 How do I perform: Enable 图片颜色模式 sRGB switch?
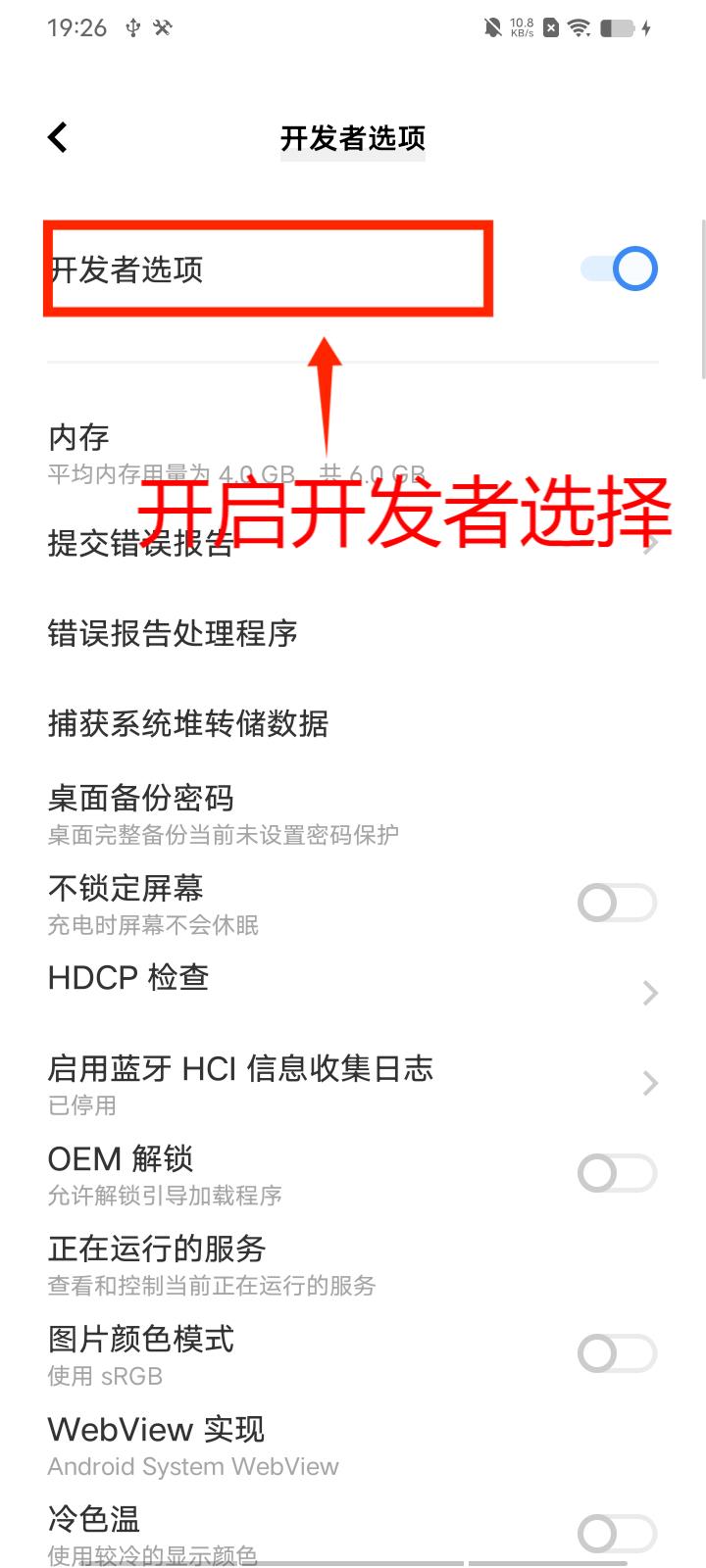[x=617, y=1353]
